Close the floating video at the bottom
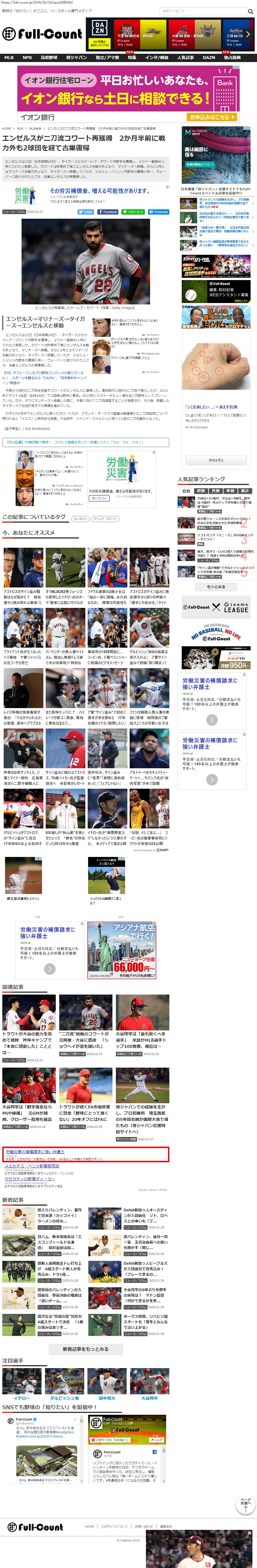Screen dimensions: 257x1568 click(x=250, y=1533)
